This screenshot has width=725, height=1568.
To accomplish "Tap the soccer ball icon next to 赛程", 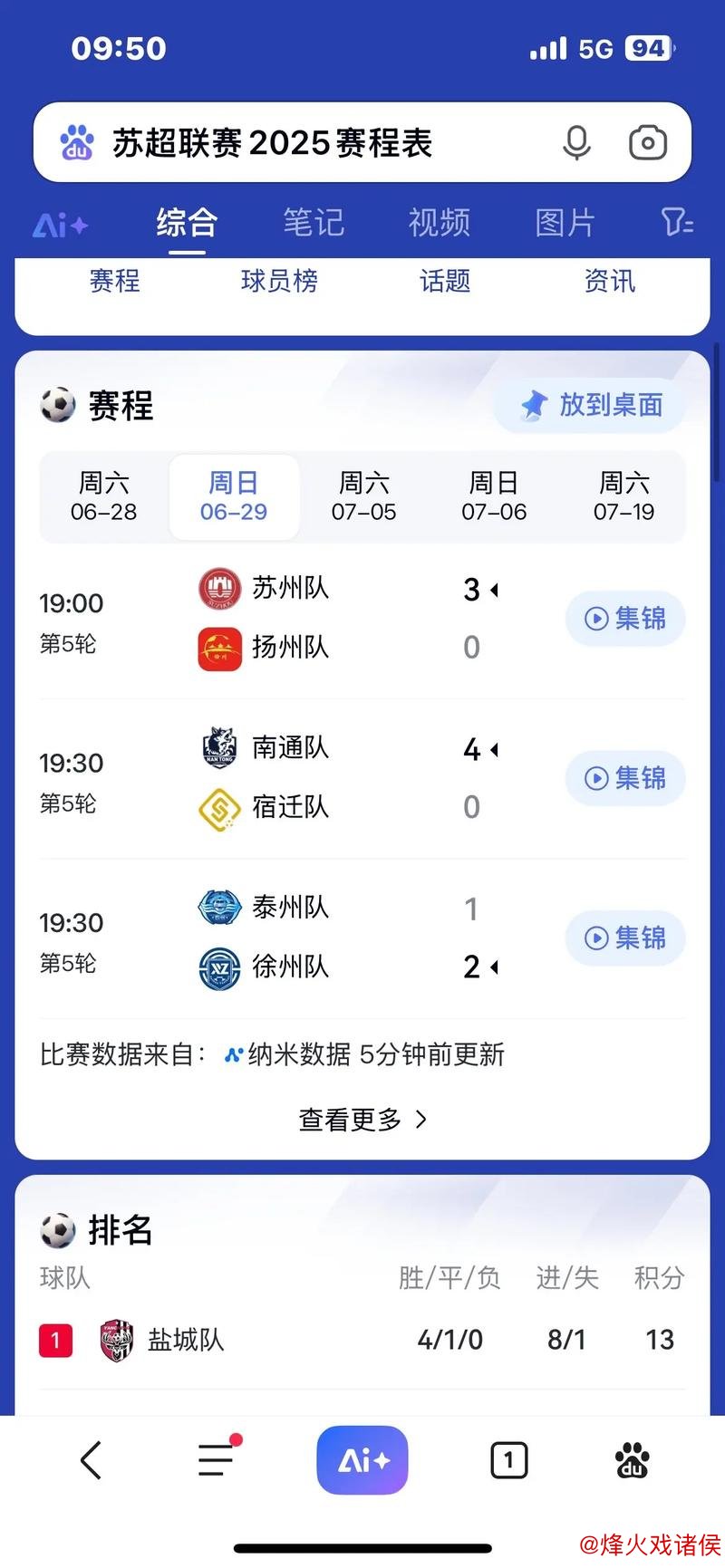I will pos(57,405).
